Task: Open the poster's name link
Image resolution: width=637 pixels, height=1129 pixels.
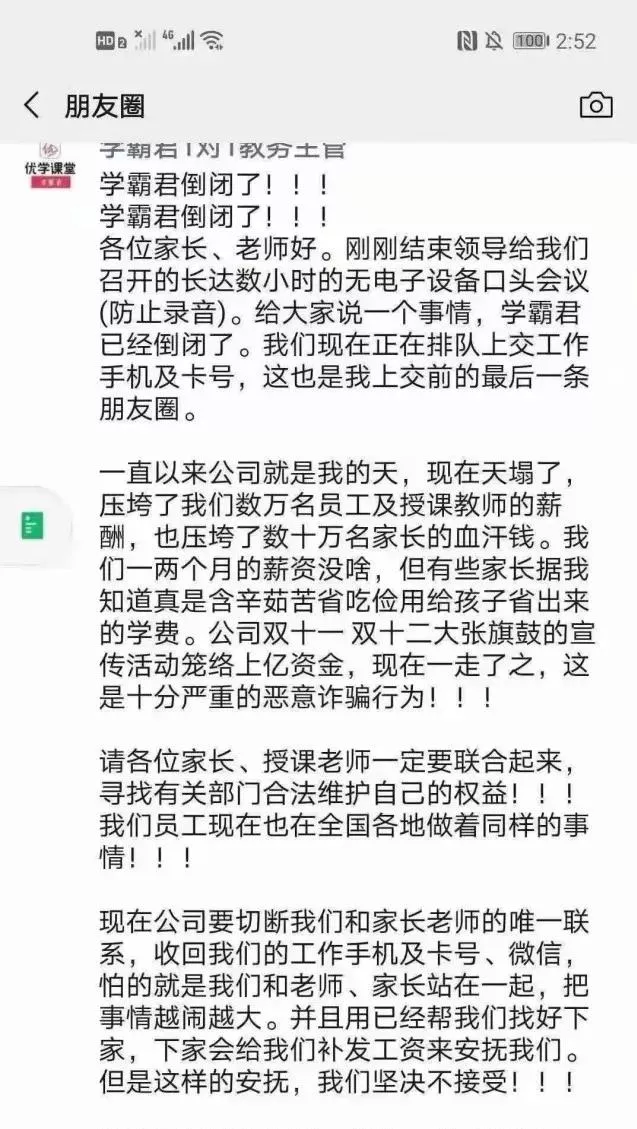Action: [x=223, y=149]
